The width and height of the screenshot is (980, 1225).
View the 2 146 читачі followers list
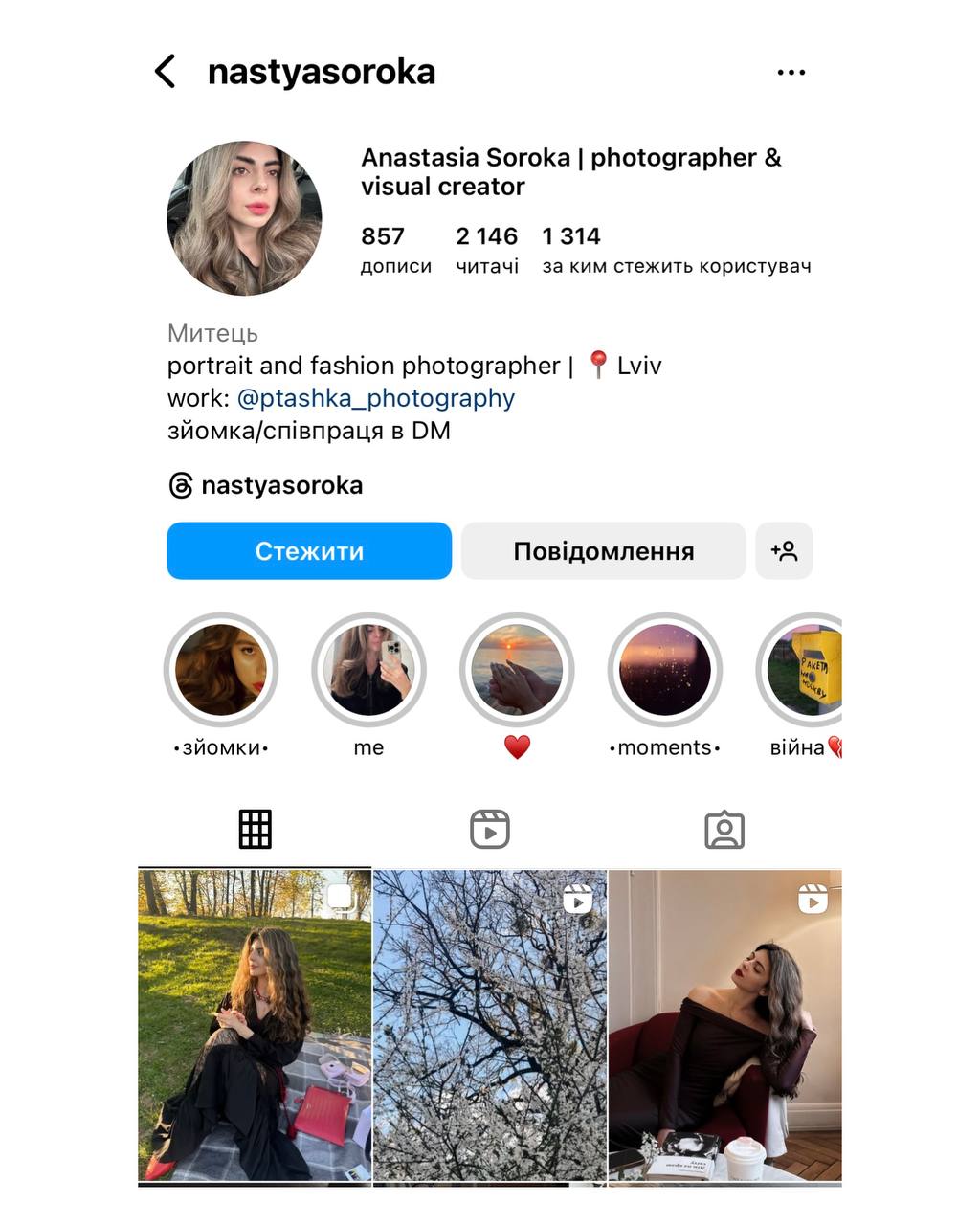(x=486, y=250)
